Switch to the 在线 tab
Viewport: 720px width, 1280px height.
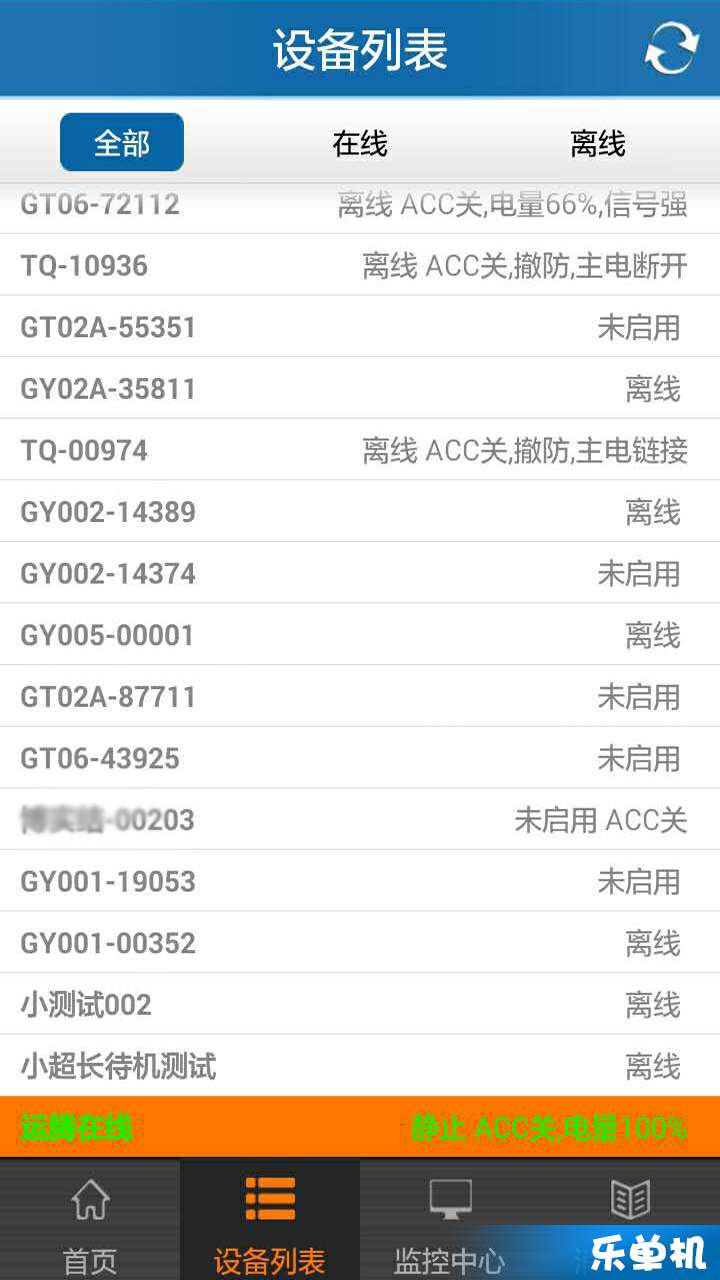[360, 143]
